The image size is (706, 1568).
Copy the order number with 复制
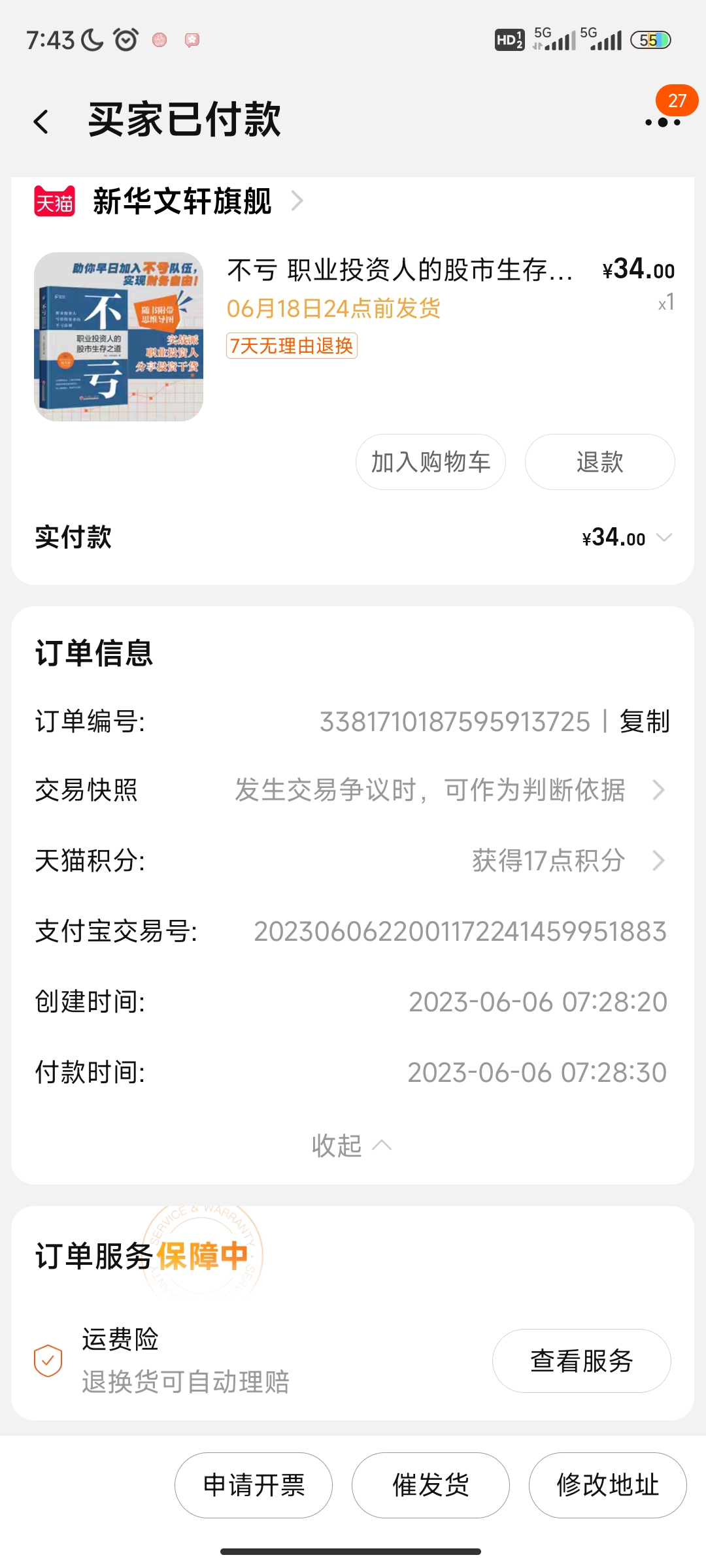click(x=645, y=722)
